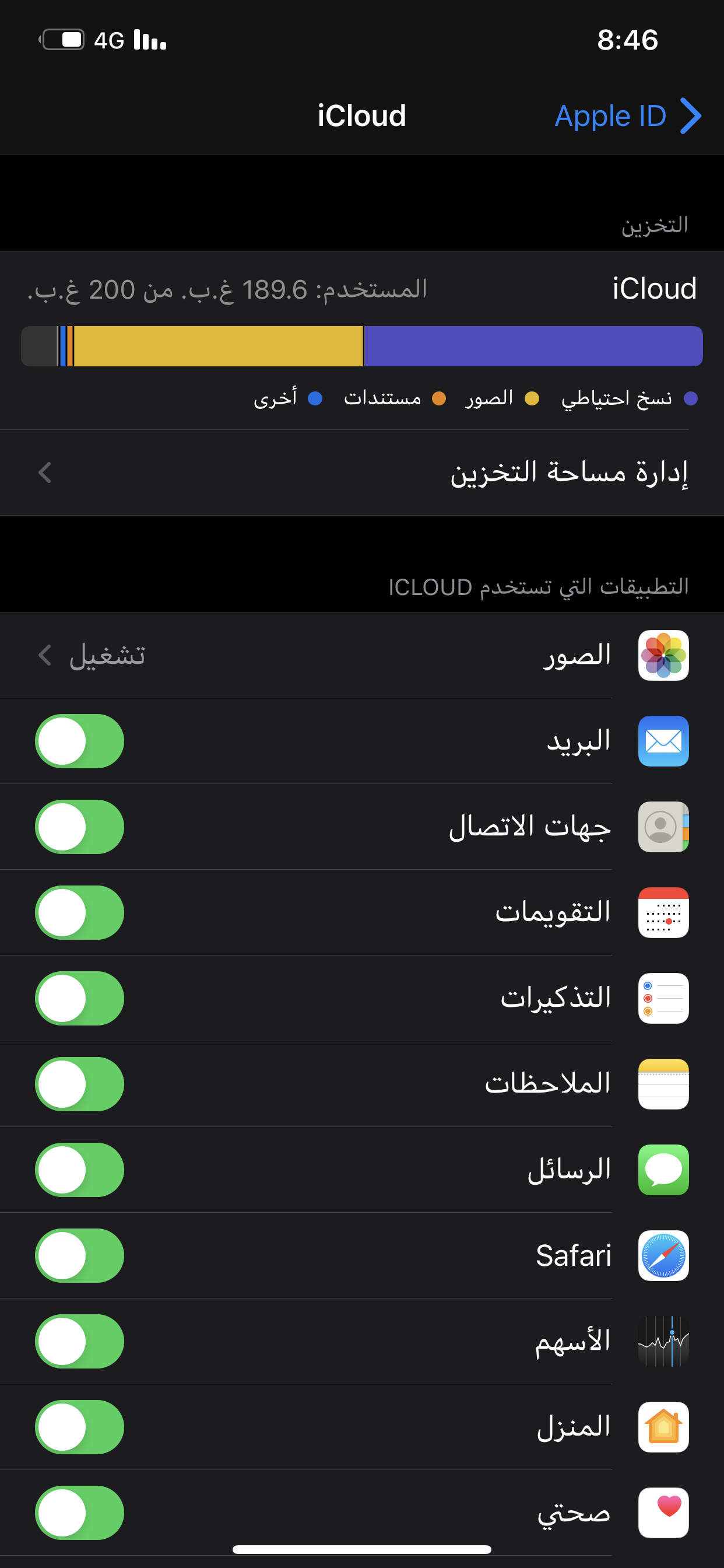Open Manage Storage (إدارة مساحة التخزين)
The height and width of the screenshot is (1568, 724).
click(362, 473)
